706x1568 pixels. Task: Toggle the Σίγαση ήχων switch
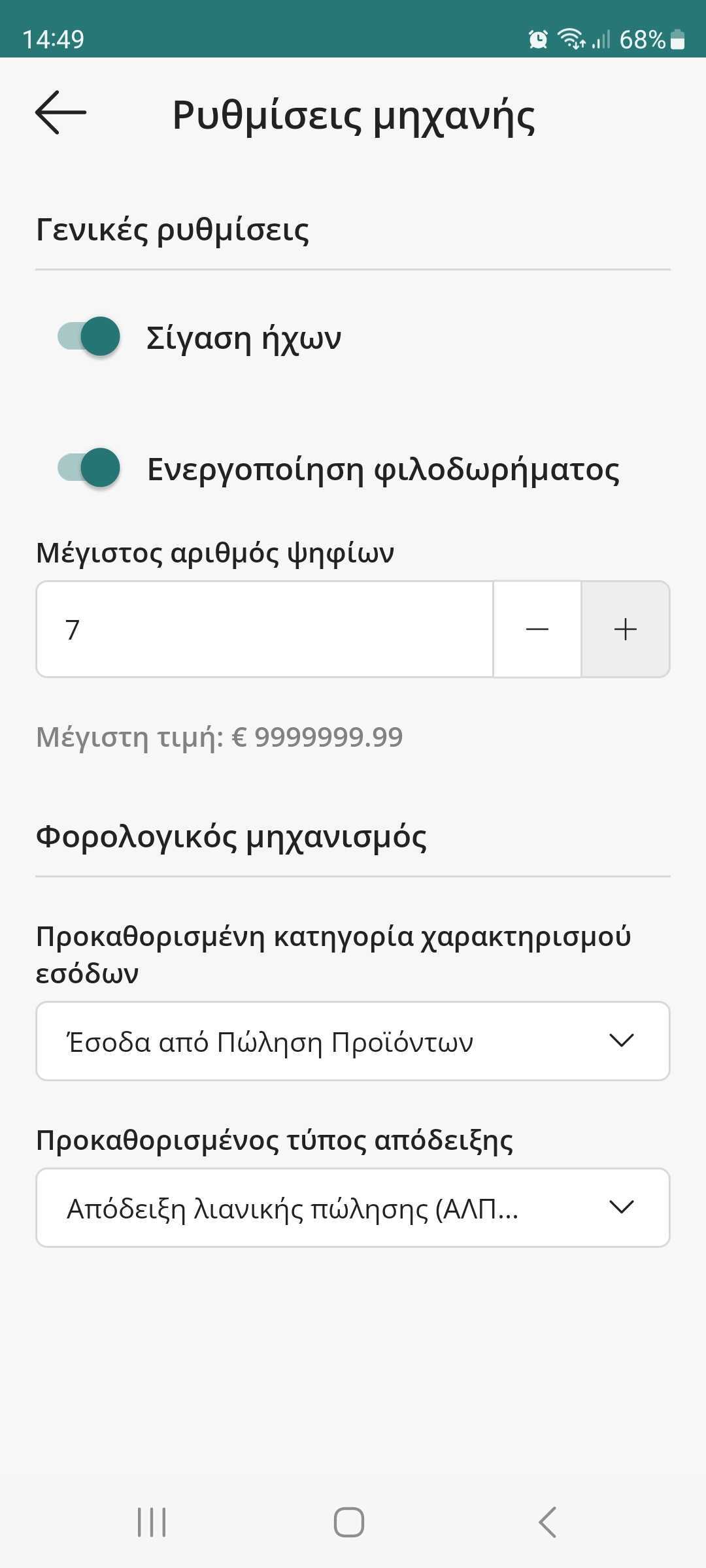[x=90, y=337]
